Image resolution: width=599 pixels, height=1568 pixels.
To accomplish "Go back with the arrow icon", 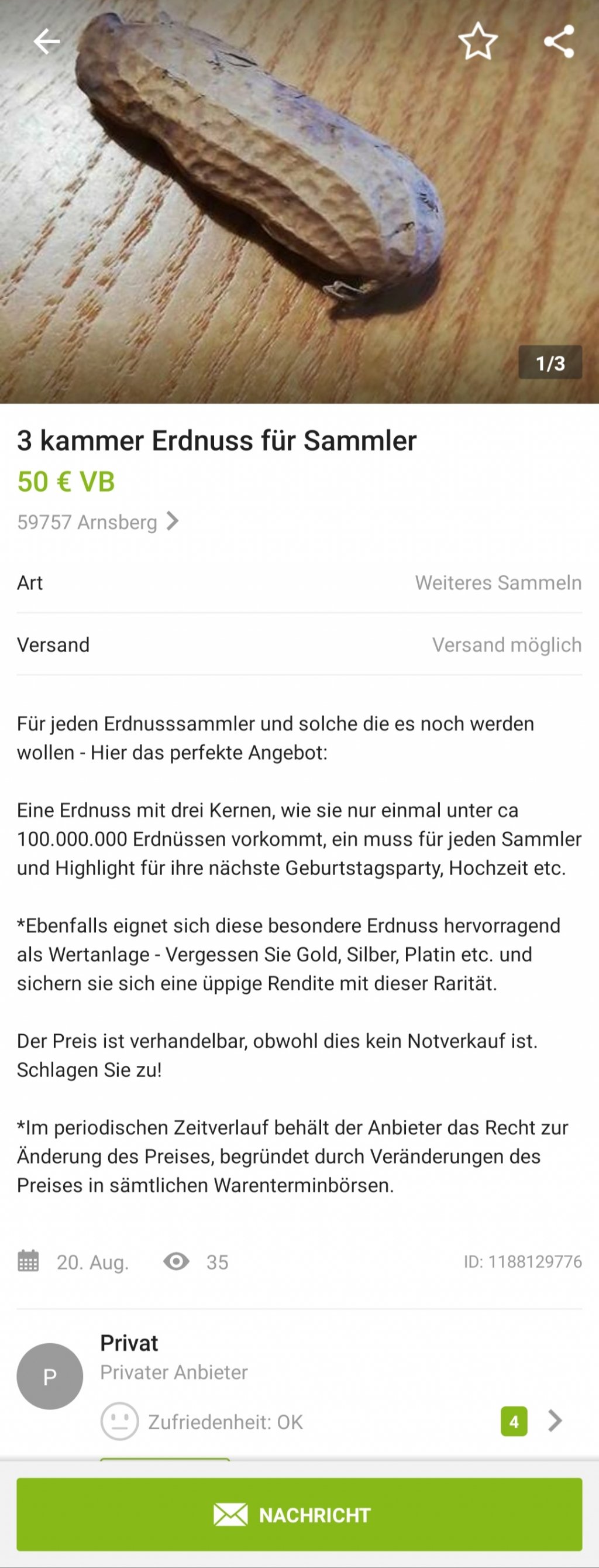I will tap(46, 42).
